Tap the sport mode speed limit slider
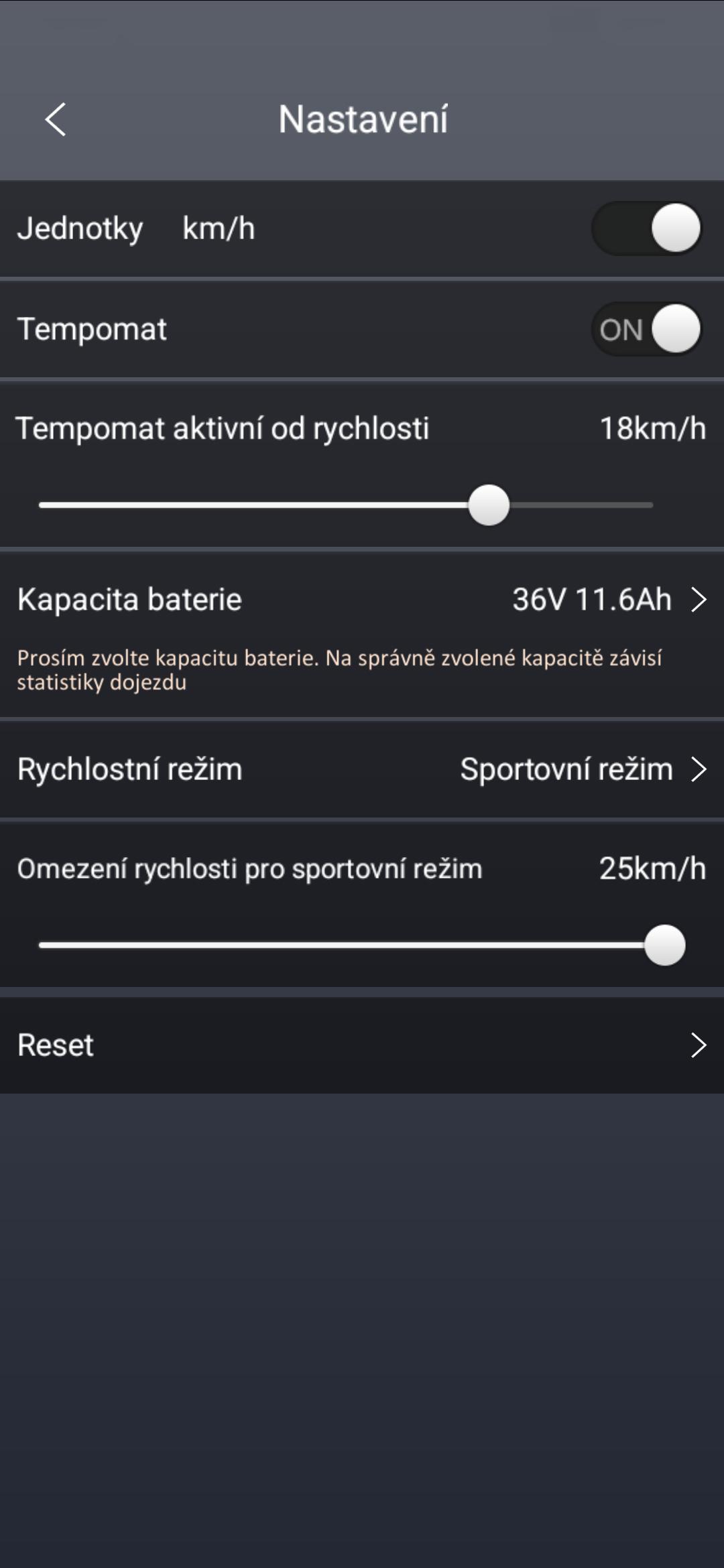The width and height of the screenshot is (724, 1568). (362, 945)
